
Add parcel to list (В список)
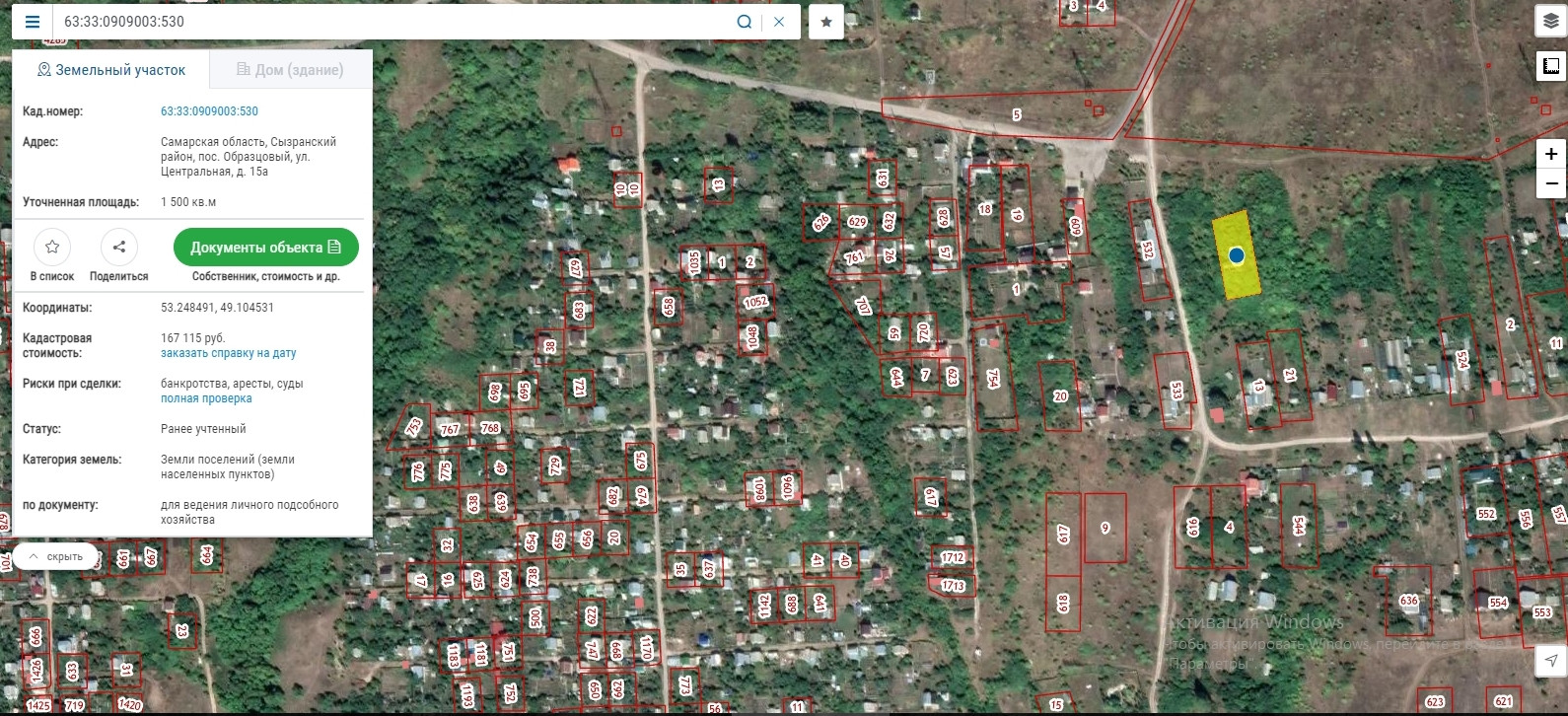click(52, 255)
